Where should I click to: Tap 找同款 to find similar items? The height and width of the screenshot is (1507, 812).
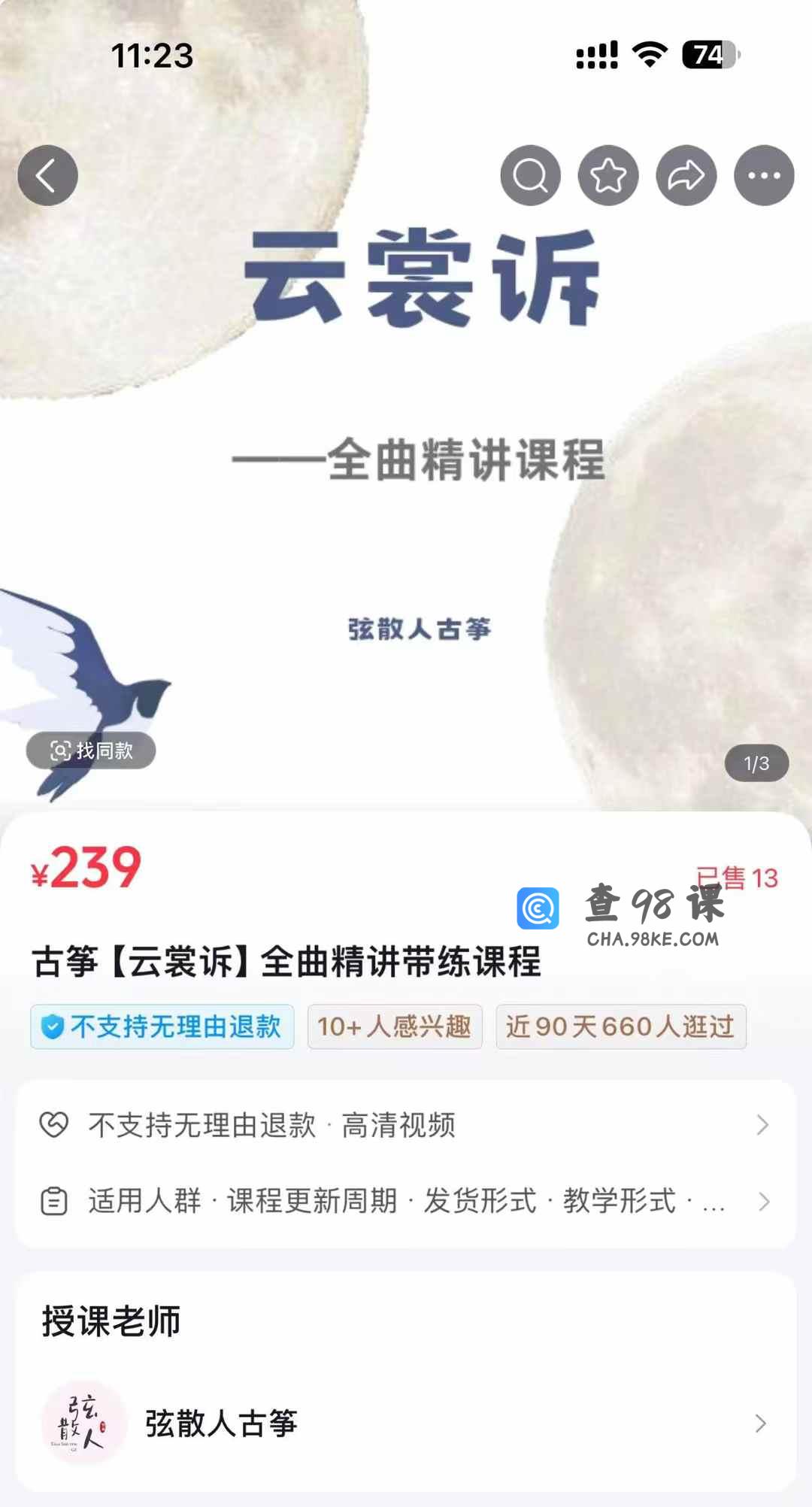coord(91,750)
